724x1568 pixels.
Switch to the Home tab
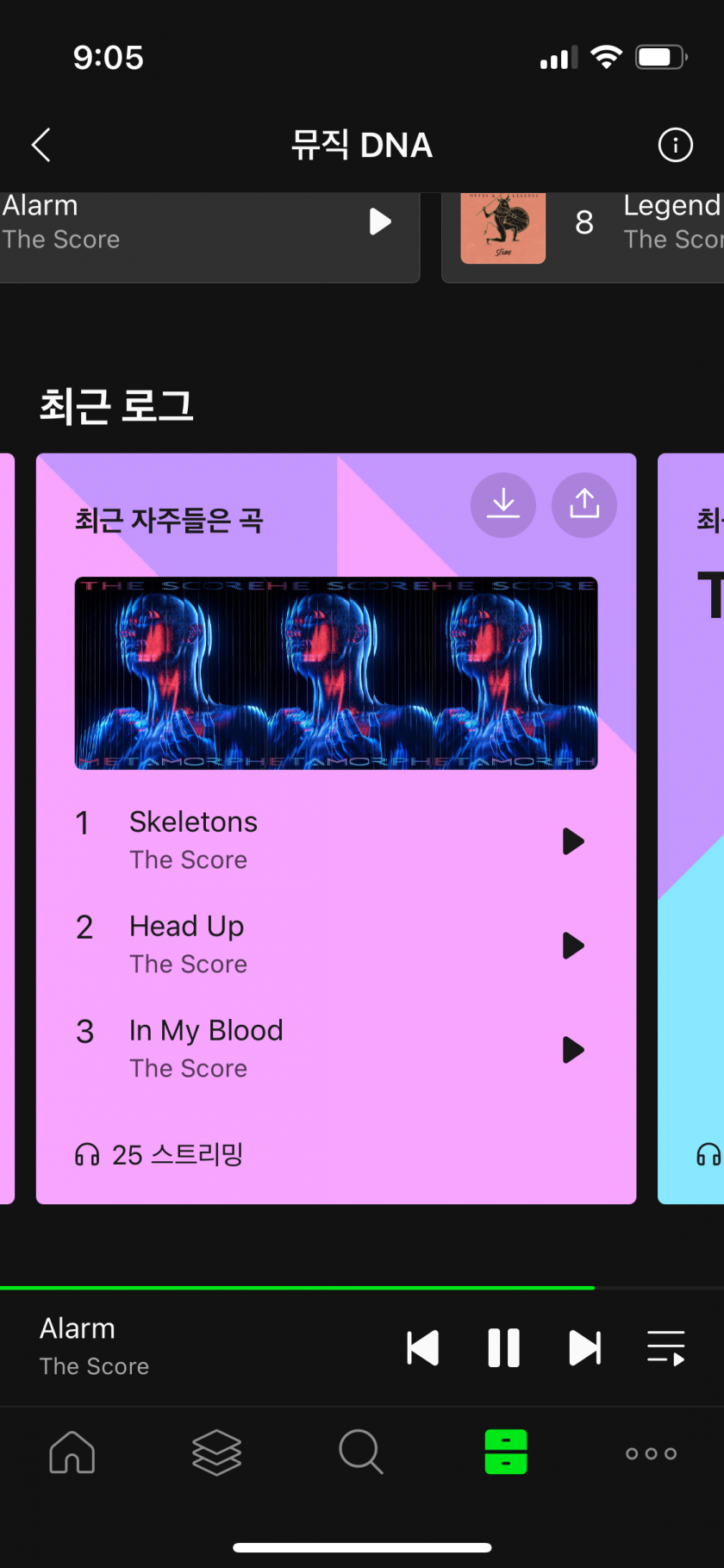coord(72,1452)
